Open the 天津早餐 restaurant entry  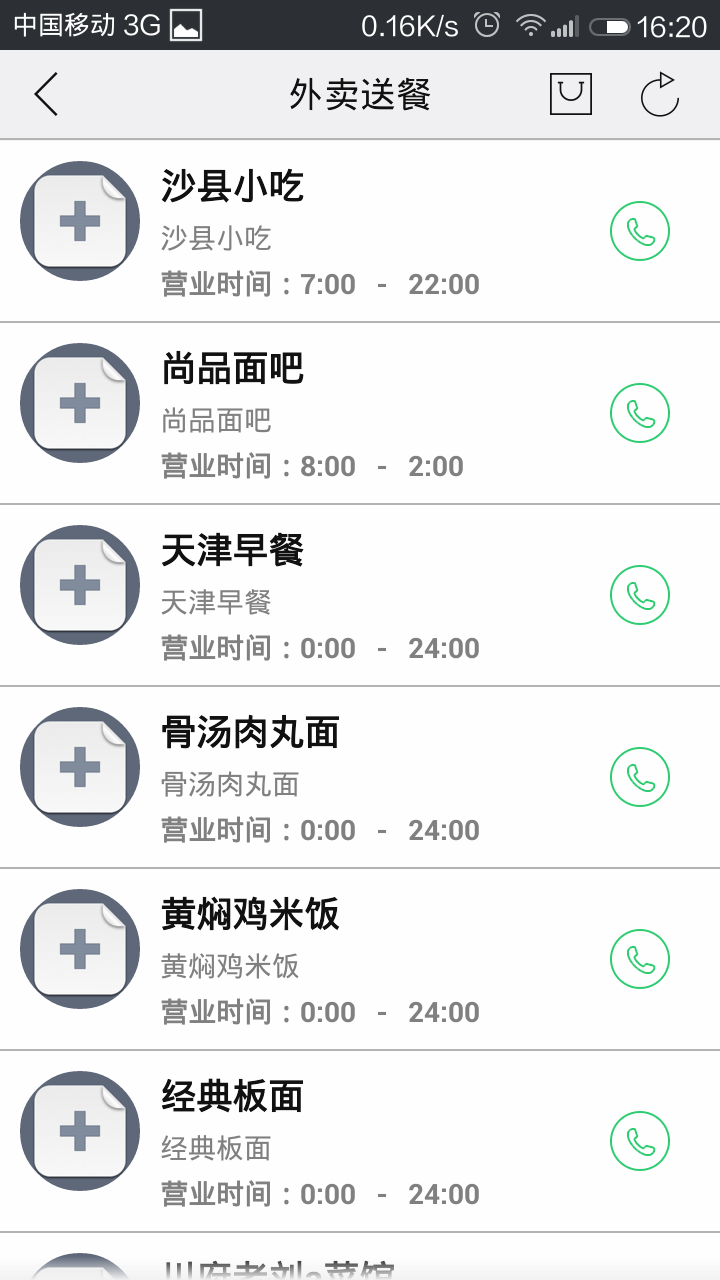click(360, 596)
